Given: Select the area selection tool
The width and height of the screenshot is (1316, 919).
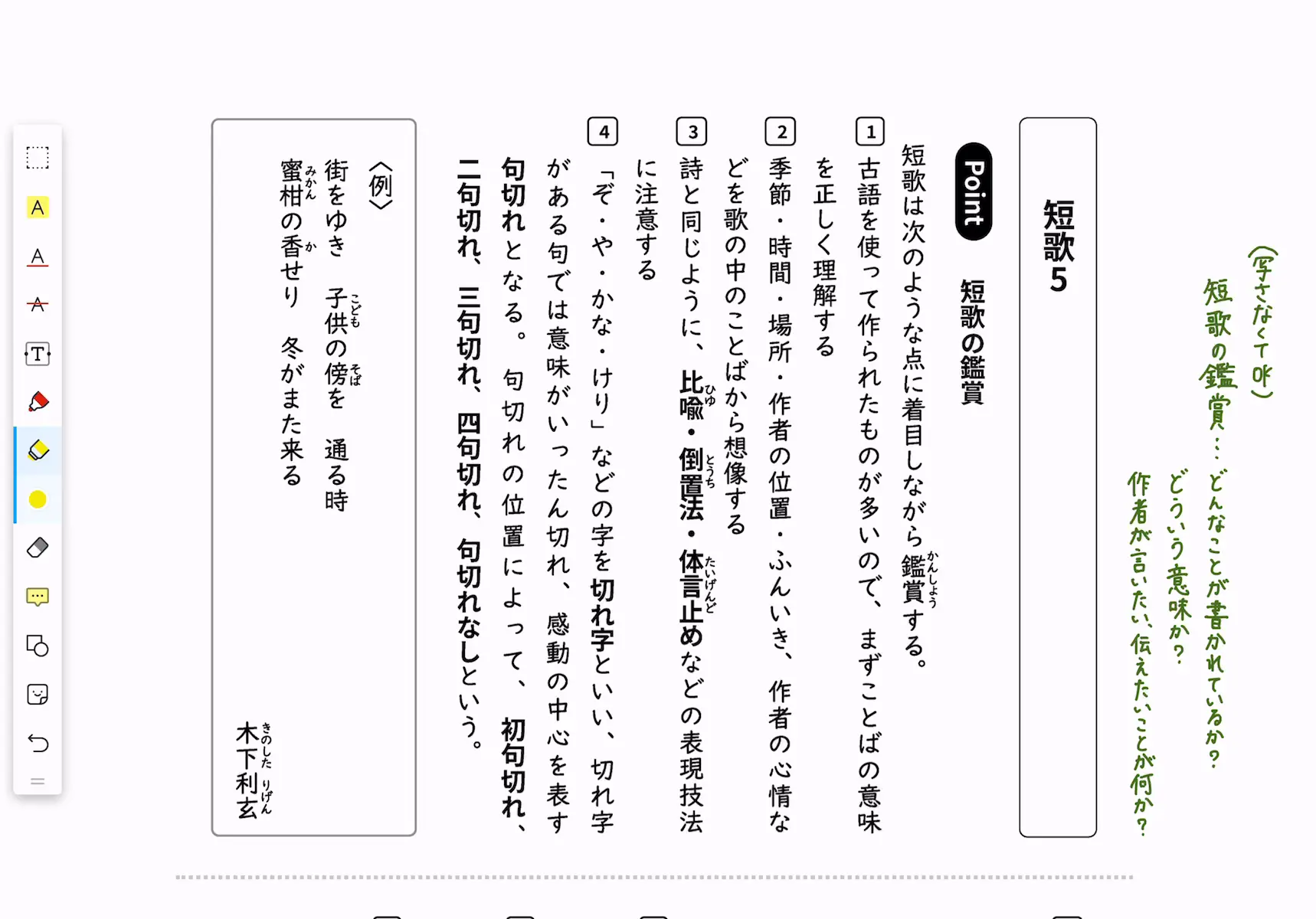Looking at the screenshot, I should tap(38, 158).
